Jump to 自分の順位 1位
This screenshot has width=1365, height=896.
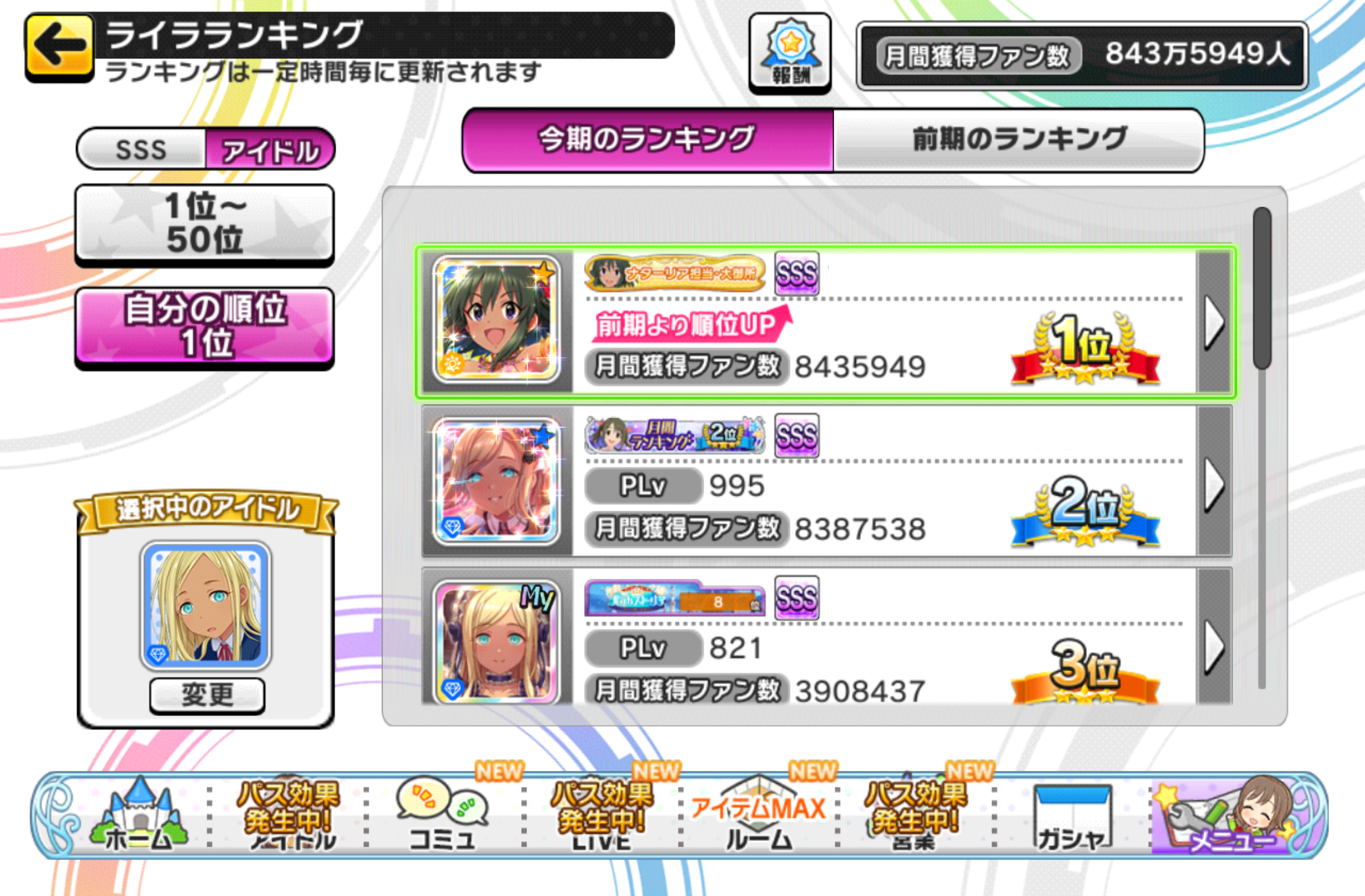(205, 326)
